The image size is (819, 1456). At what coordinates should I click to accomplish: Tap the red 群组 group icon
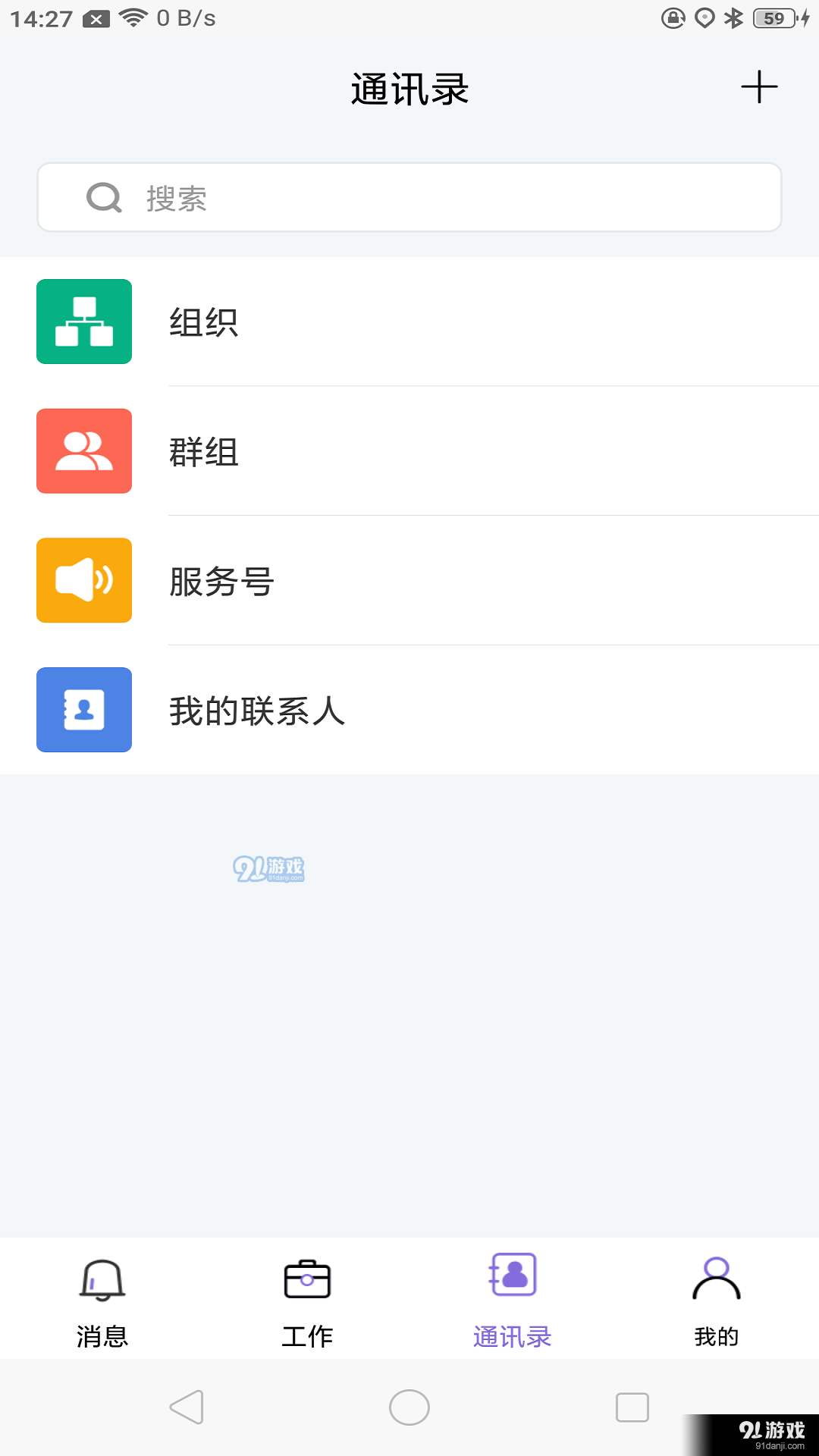click(83, 450)
